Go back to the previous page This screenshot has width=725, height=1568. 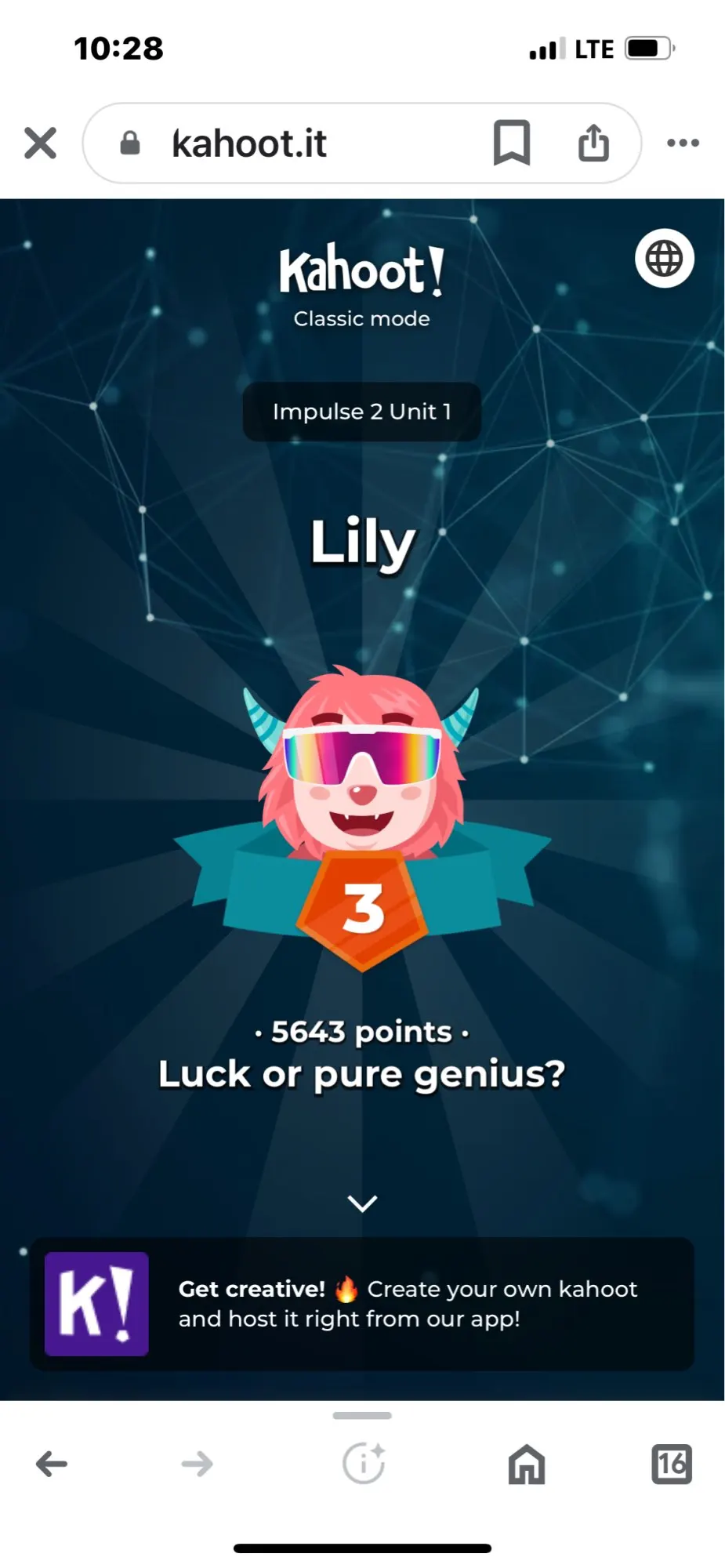(x=52, y=1464)
